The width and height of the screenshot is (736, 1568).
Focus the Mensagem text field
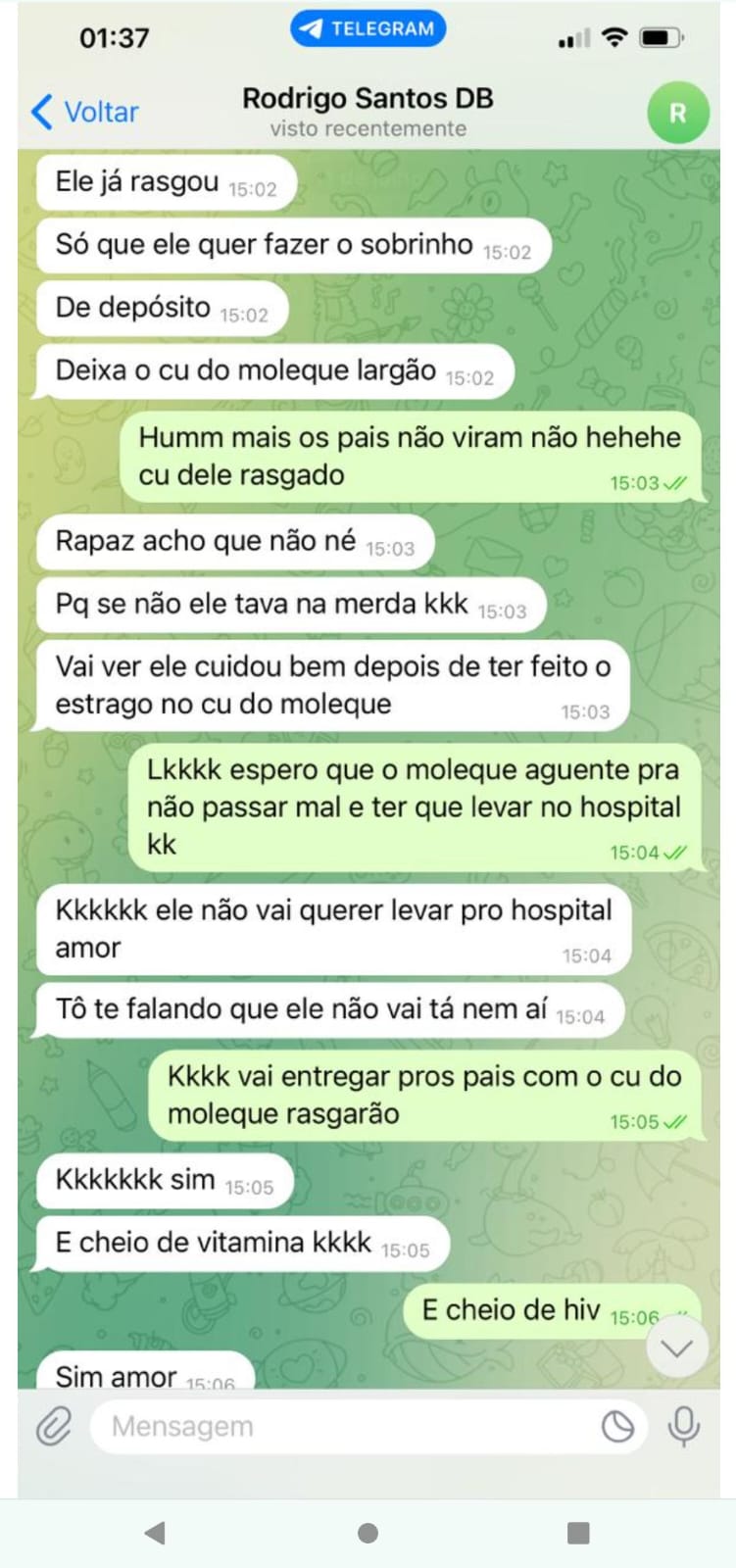[x=343, y=1426]
